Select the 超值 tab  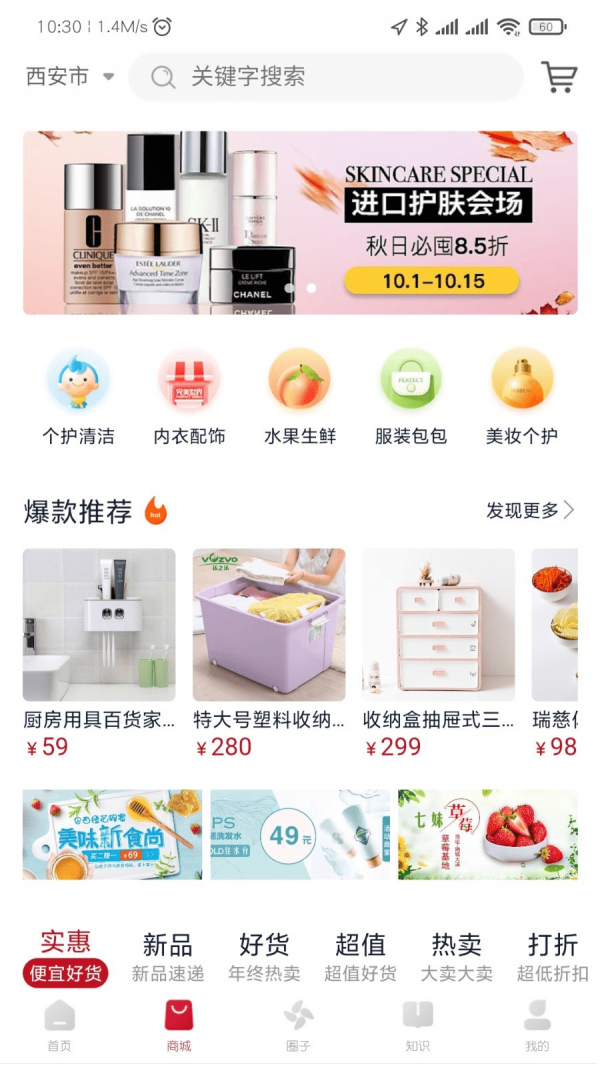[x=360, y=956]
